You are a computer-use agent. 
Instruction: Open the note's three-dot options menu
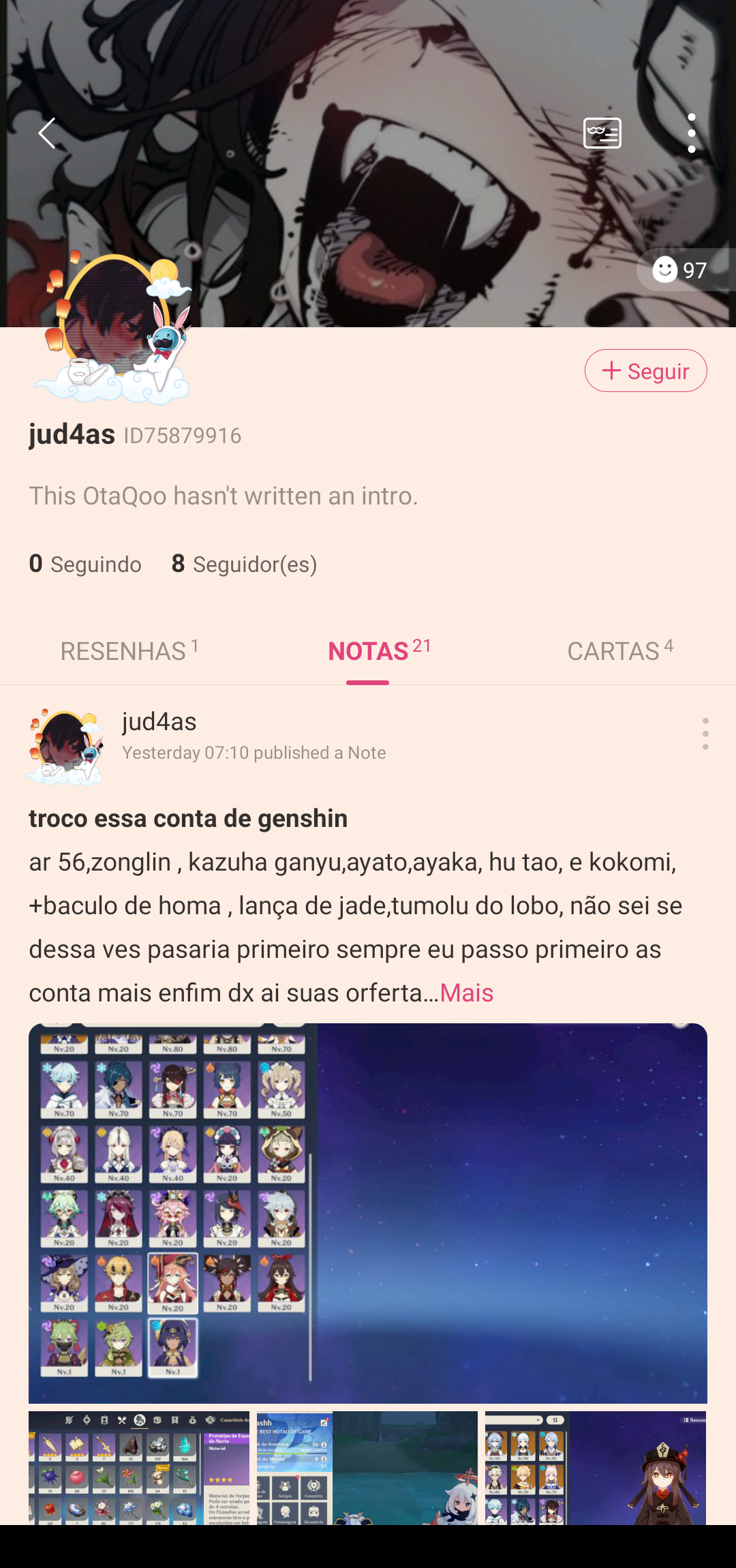705,734
